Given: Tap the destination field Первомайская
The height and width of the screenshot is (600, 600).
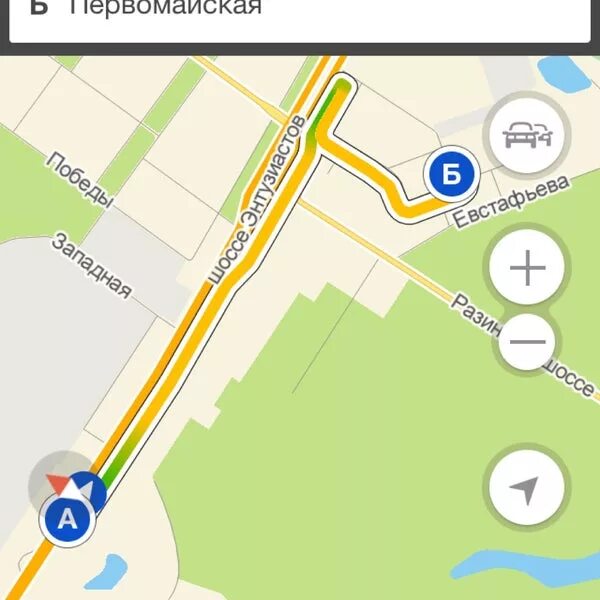Looking at the screenshot, I should [300, 12].
